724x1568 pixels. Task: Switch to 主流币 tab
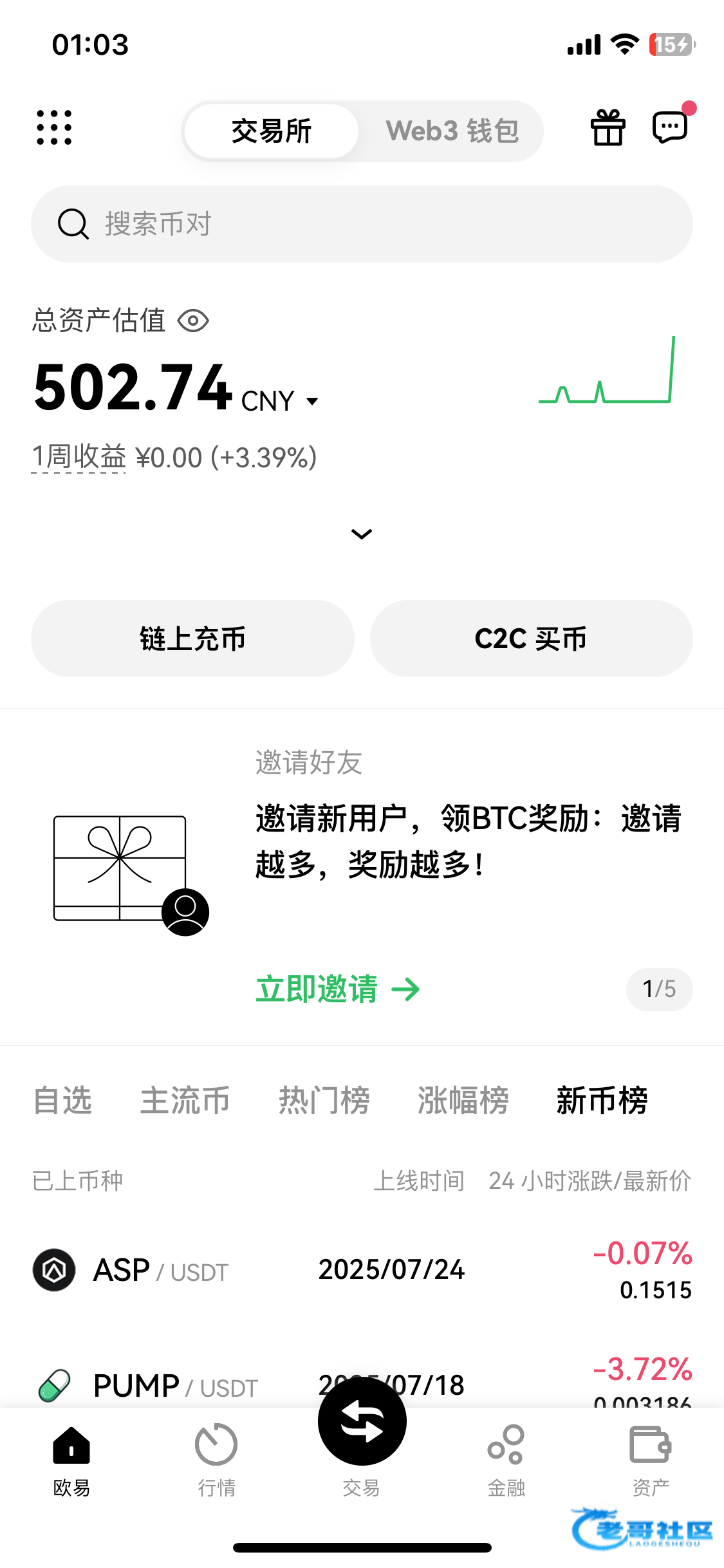tap(185, 1100)
